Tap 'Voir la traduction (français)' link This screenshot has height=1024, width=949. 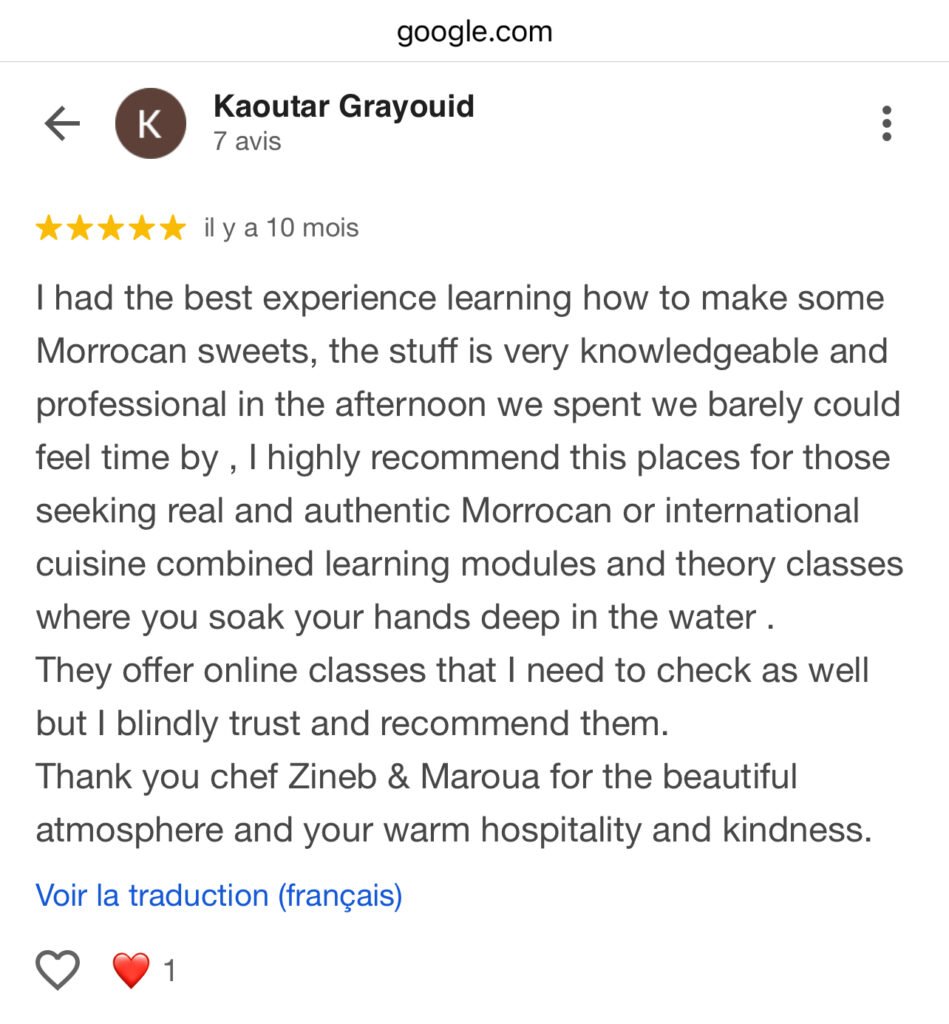pos(219,895)
